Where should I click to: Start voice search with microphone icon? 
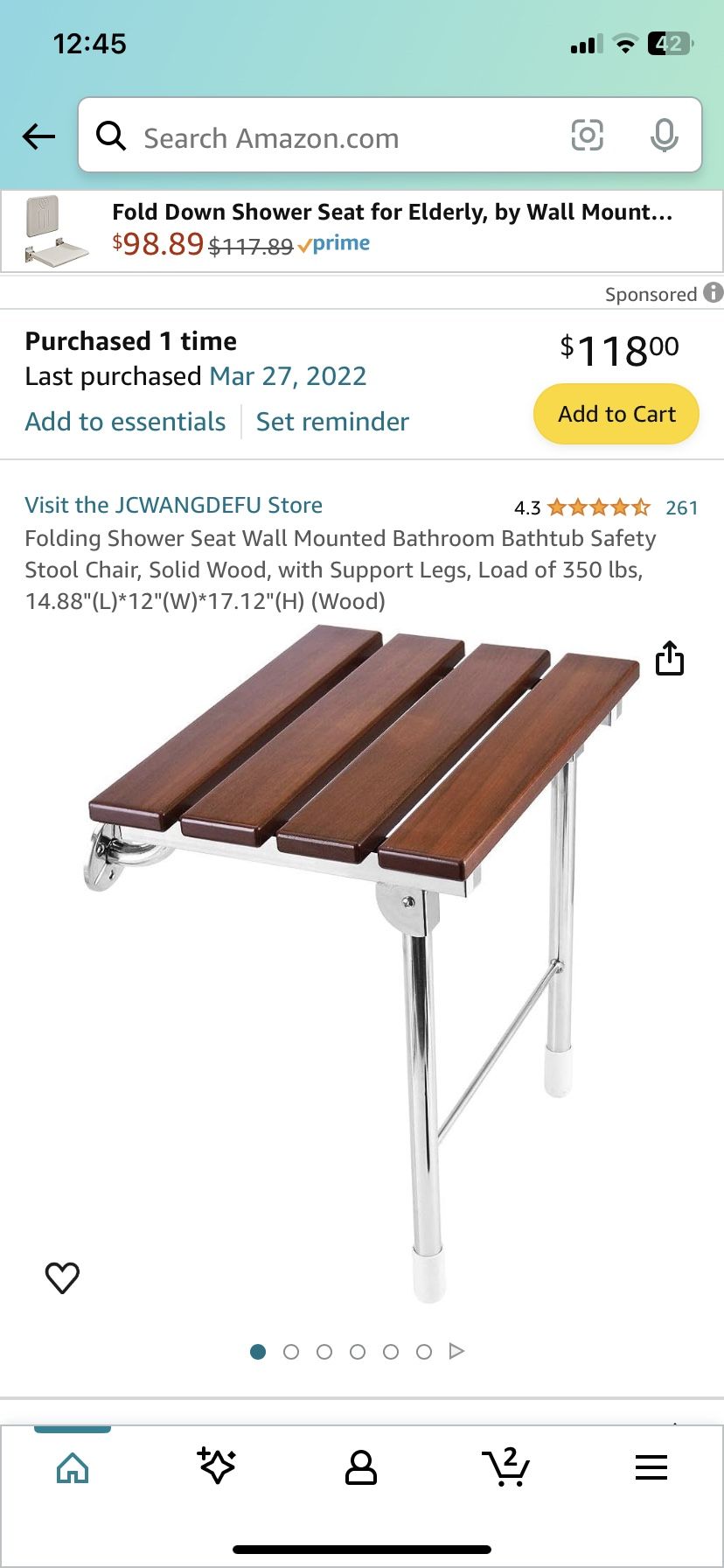click(x=664, y=136)
